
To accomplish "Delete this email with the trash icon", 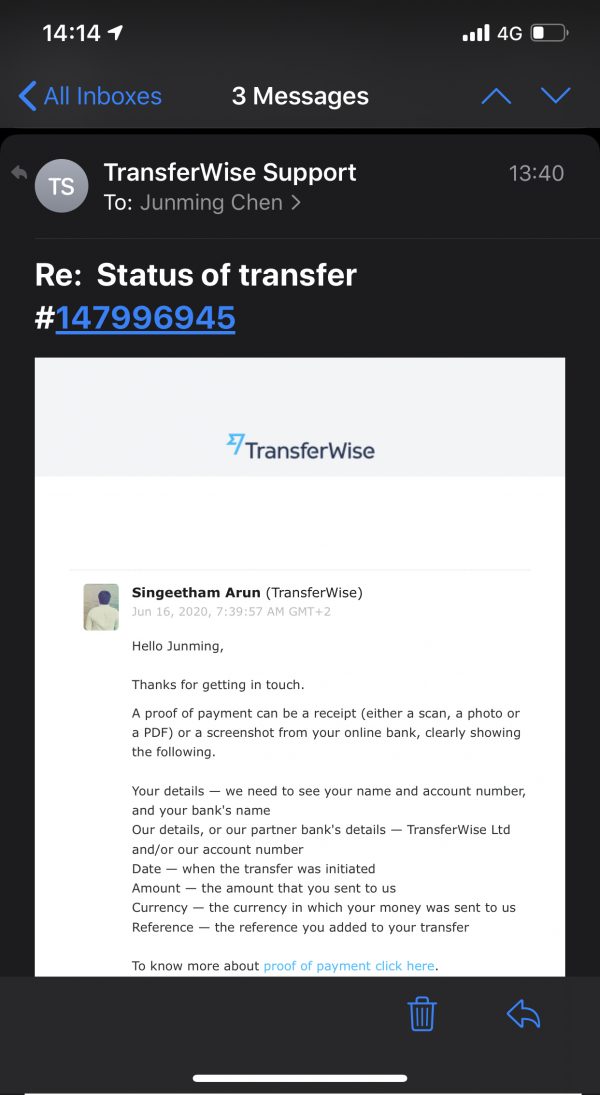I will pyautogui.click(x=422, y=1014).
